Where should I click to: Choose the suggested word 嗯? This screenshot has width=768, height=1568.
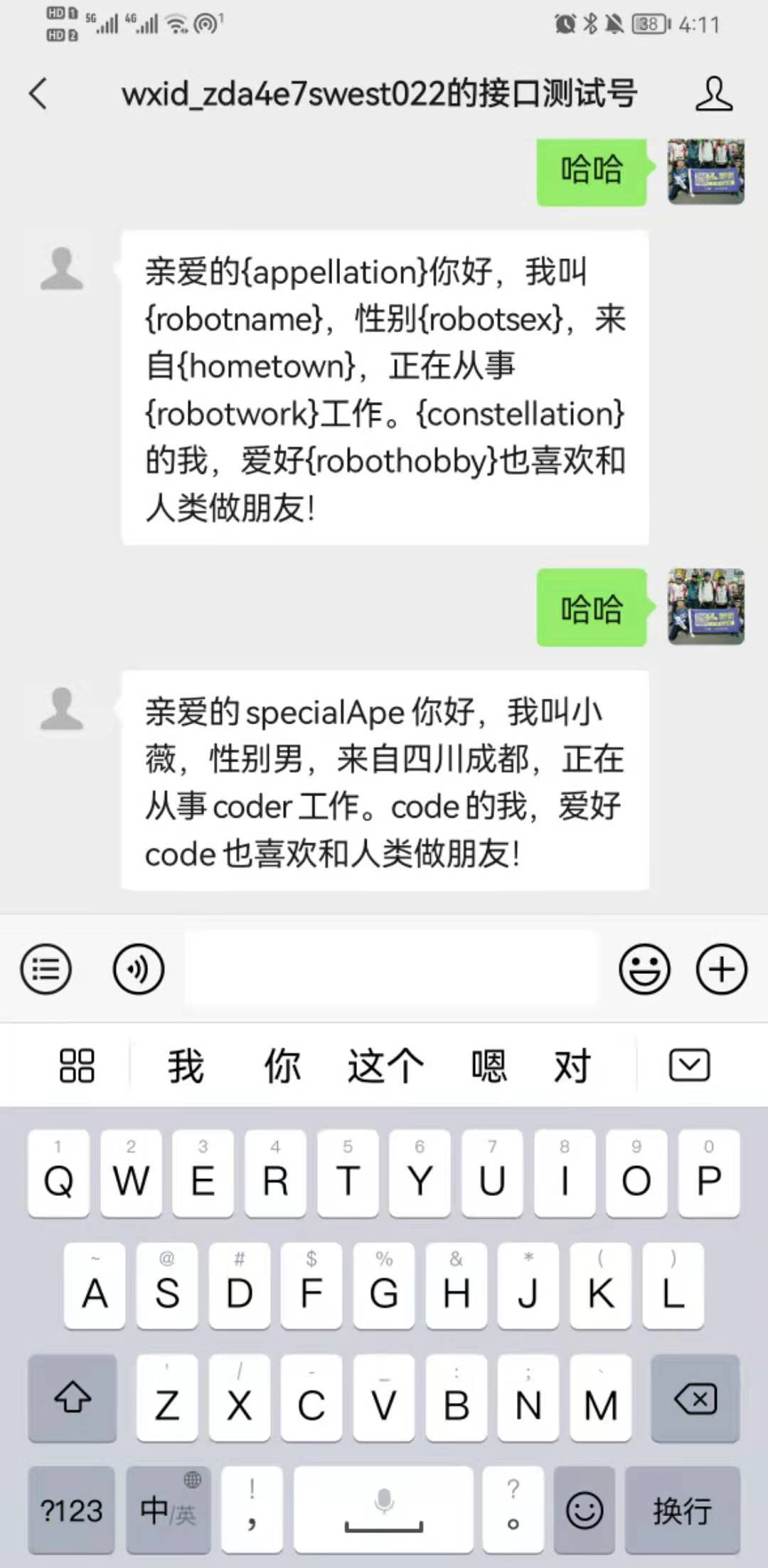tap(489, 1066)
